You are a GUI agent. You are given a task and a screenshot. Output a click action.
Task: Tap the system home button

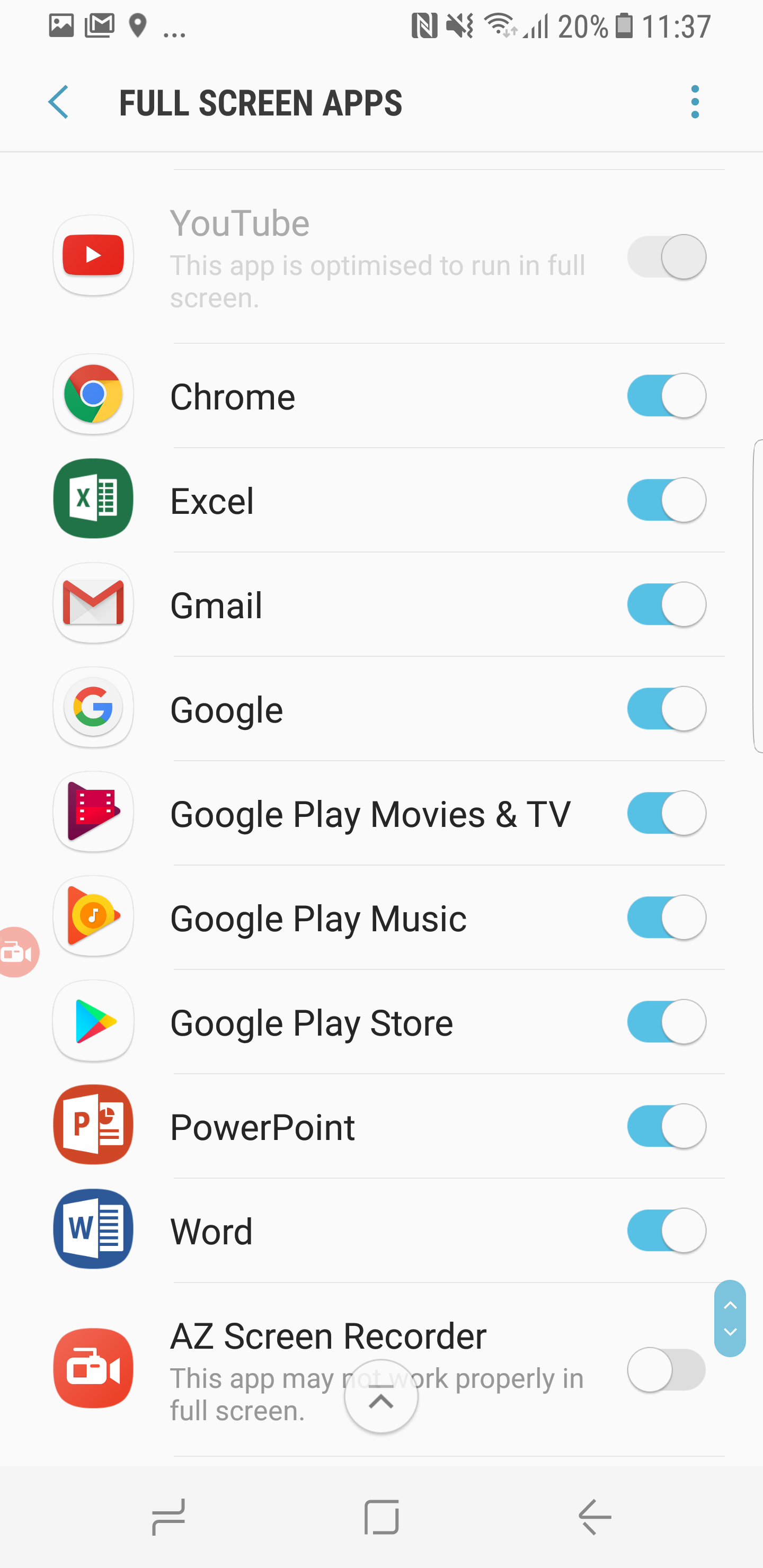(381, 1518)
